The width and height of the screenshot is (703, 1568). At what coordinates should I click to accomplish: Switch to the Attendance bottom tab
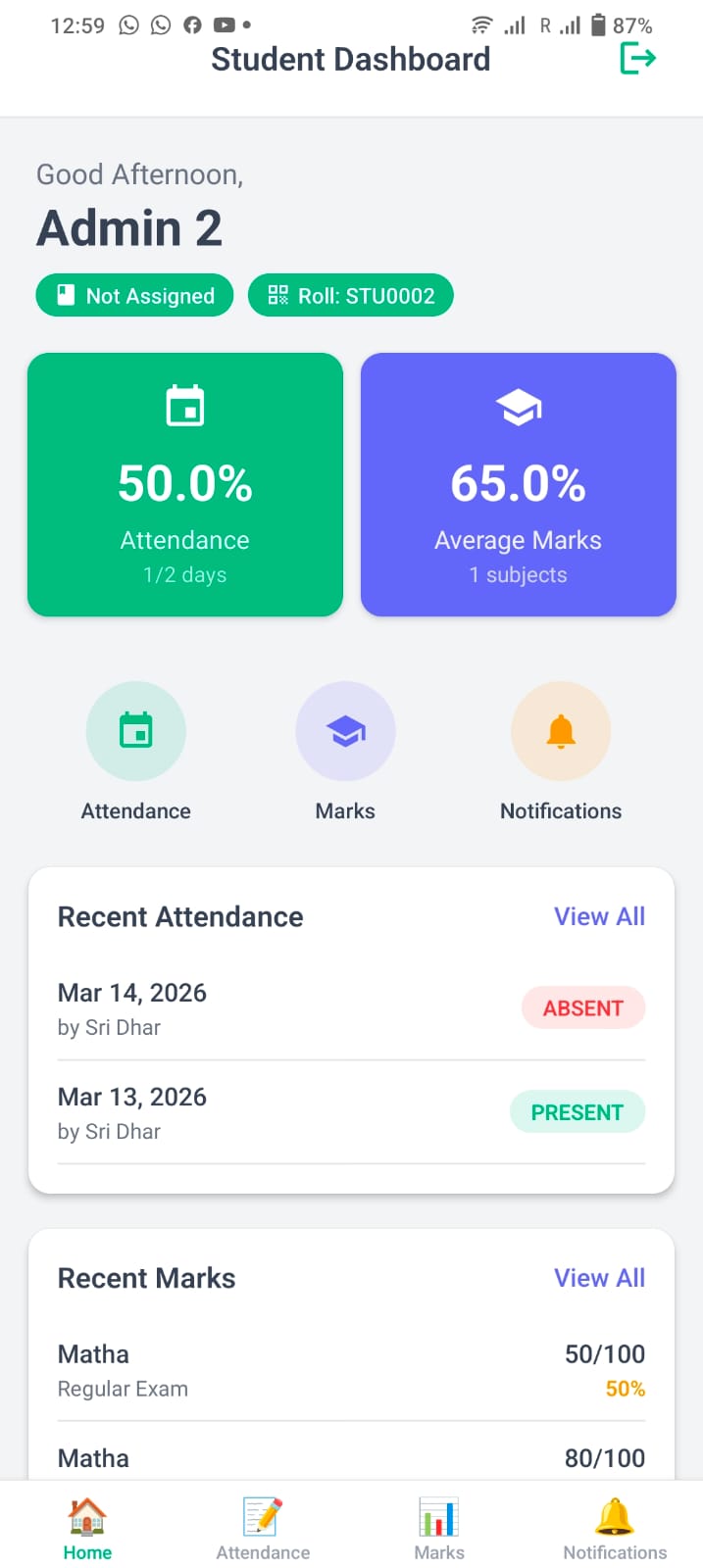[263, 1529]
